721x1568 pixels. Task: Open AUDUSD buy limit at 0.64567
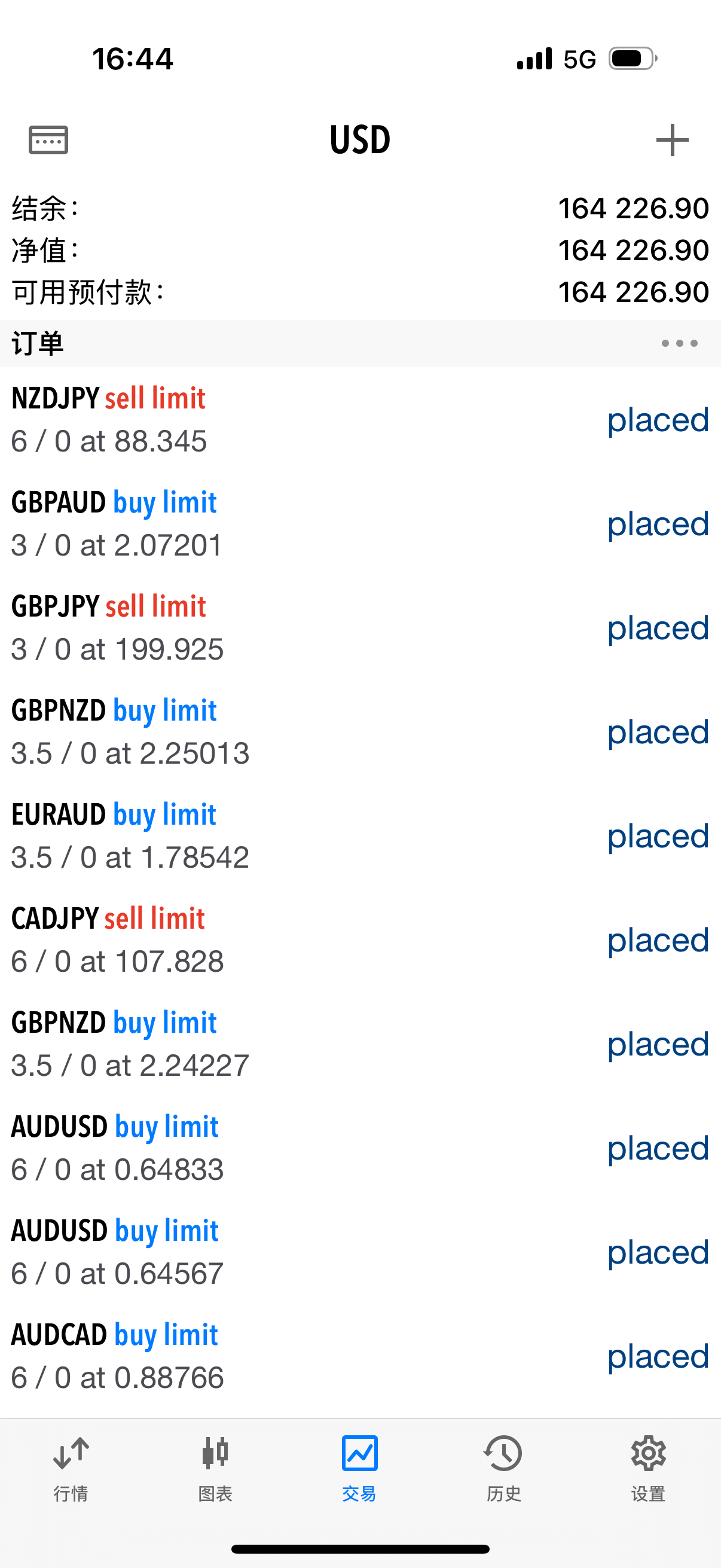click(360, 1252)
